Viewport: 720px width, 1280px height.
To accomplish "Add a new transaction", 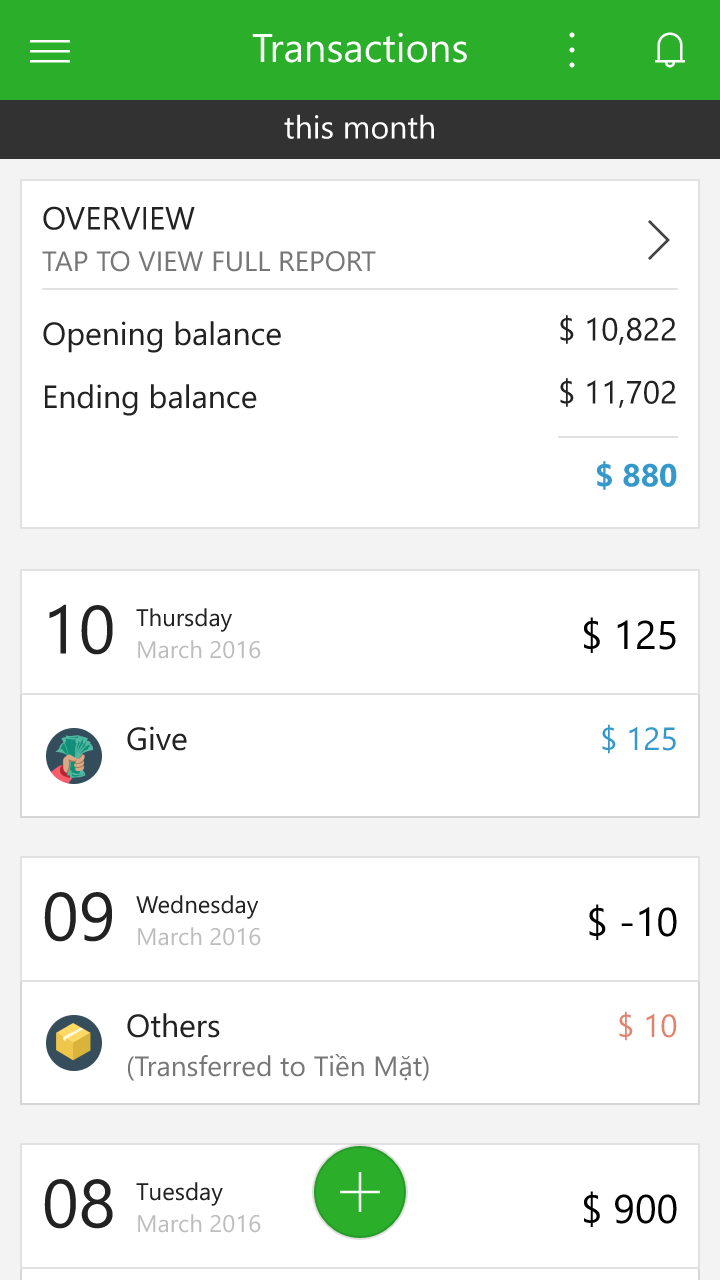I will [x=360, y=1192].
